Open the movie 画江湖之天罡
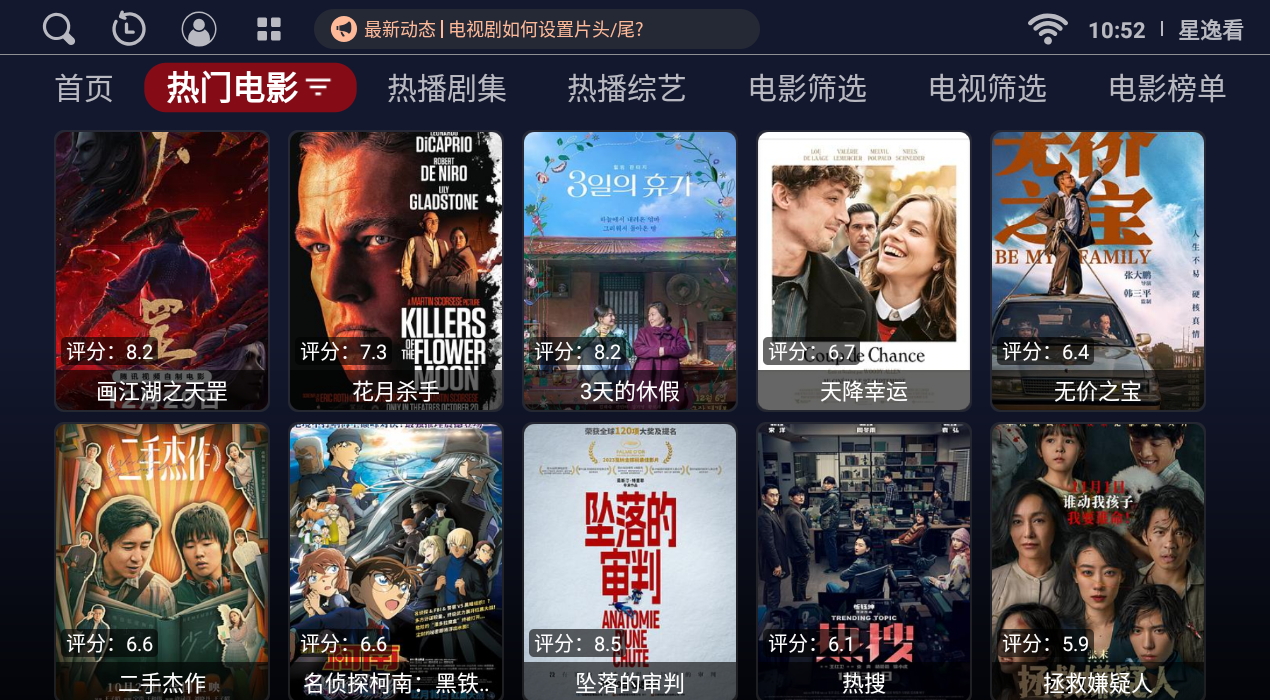The width and height of the screenshot is (1270, 700). [162, 270]
